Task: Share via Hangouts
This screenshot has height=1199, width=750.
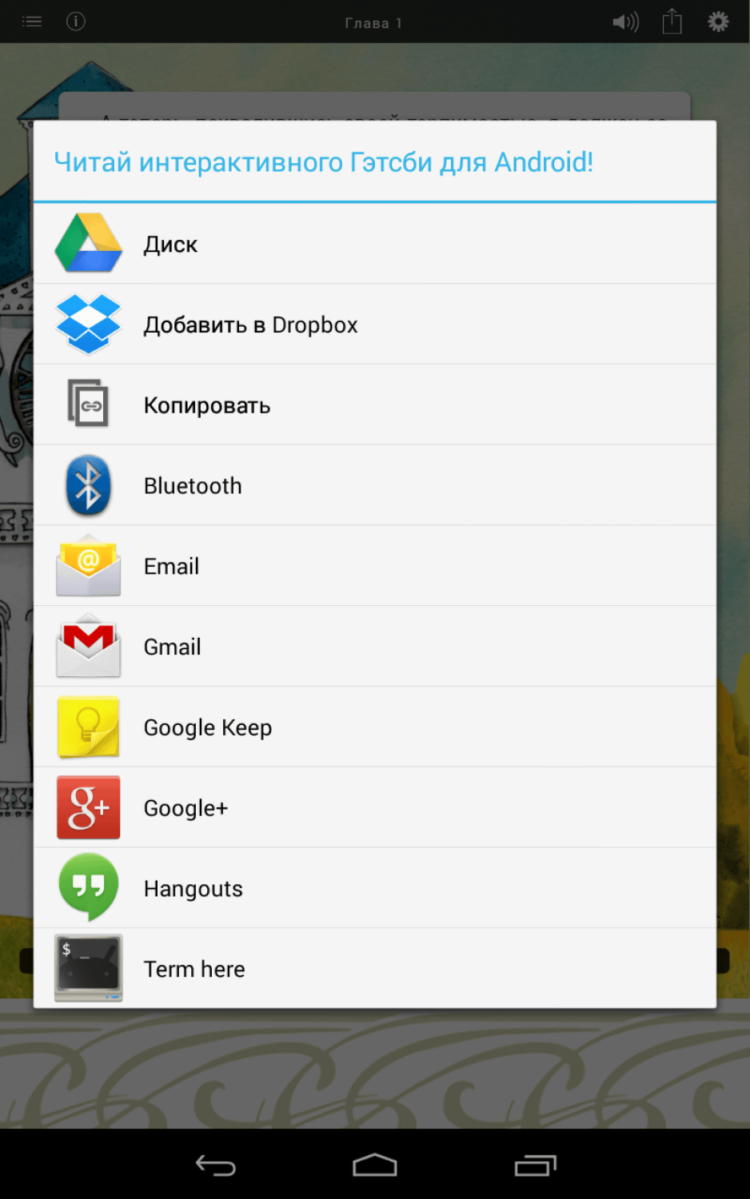Action: (x=374, y=889)
